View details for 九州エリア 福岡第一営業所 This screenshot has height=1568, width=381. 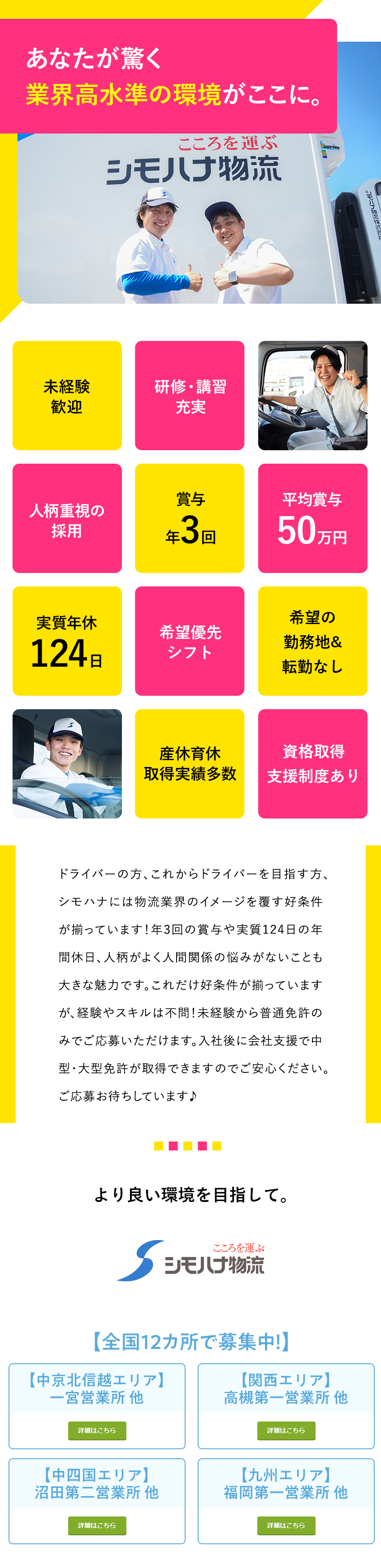286,1525
